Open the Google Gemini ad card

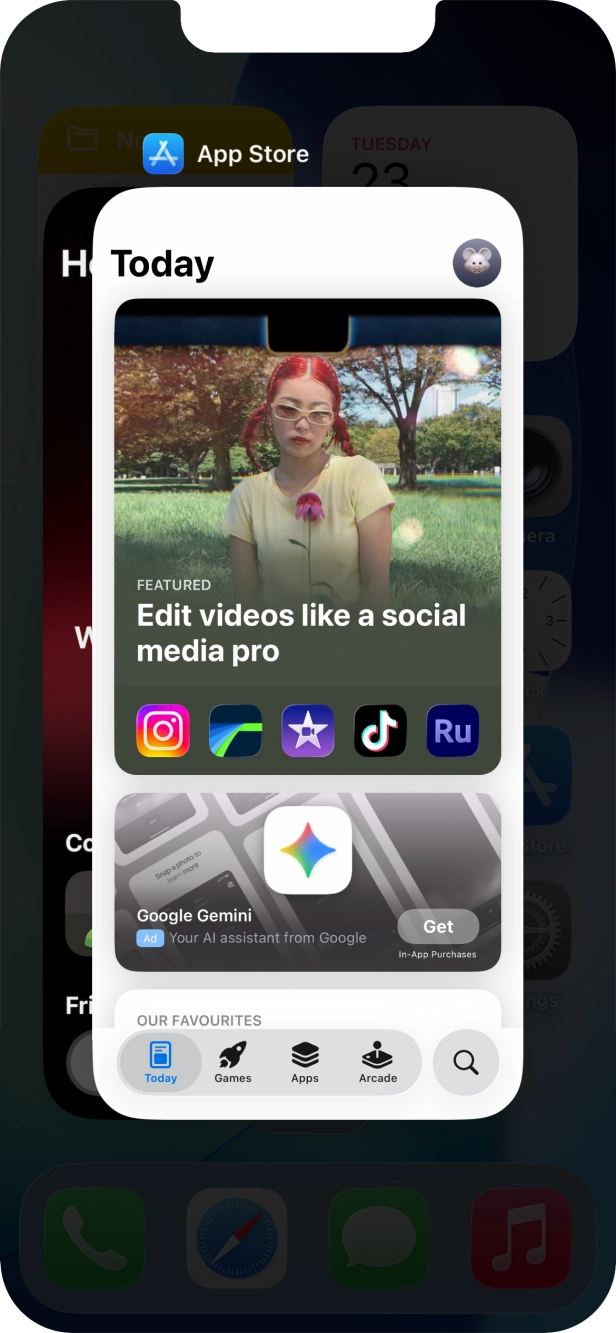[308, 882]
